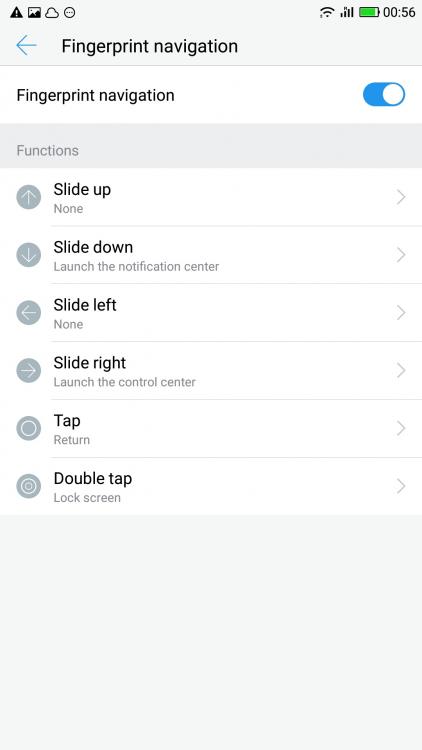Open the Slide down function setting
Screen dimensions: 422x750
click(x=211, y=255)
